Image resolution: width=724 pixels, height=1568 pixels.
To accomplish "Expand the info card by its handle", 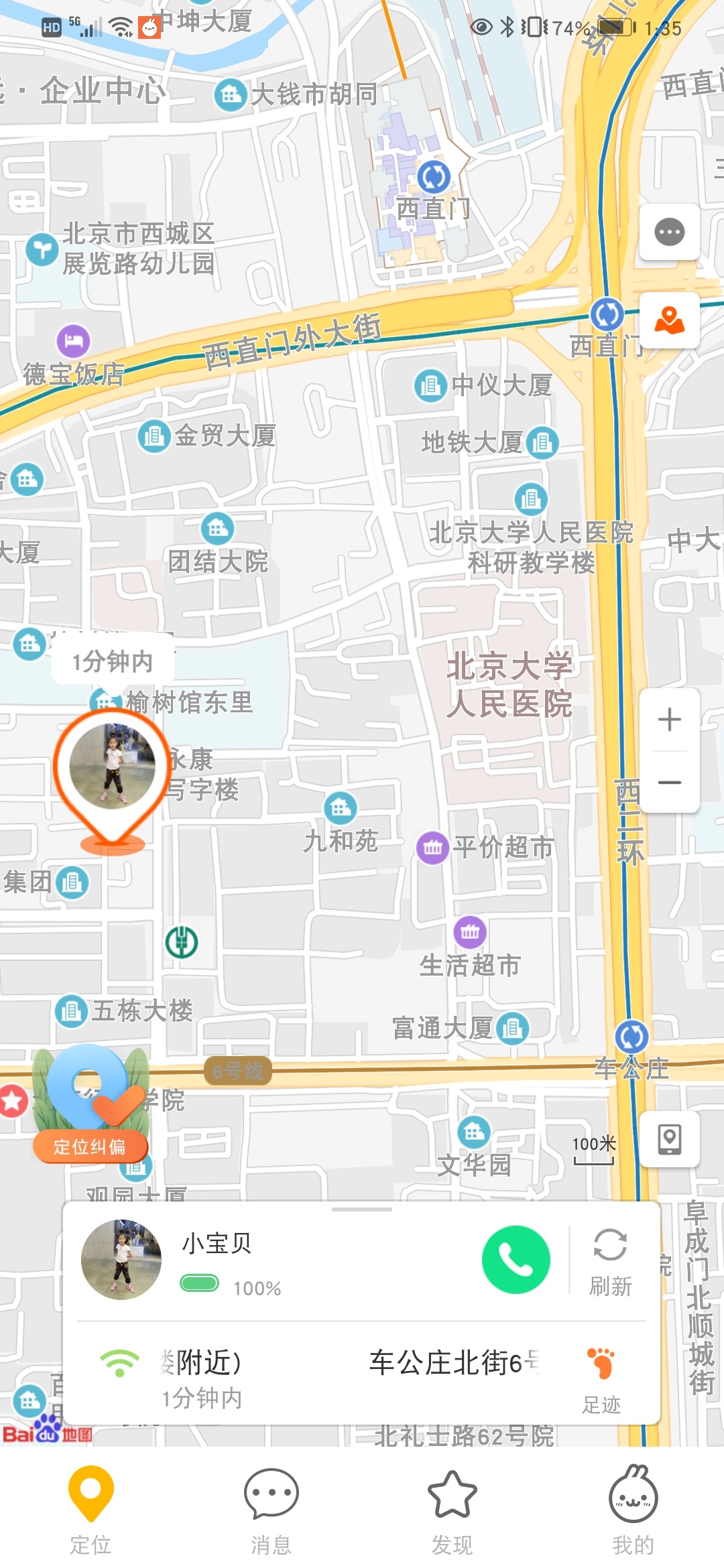I will coord(362,1210).
